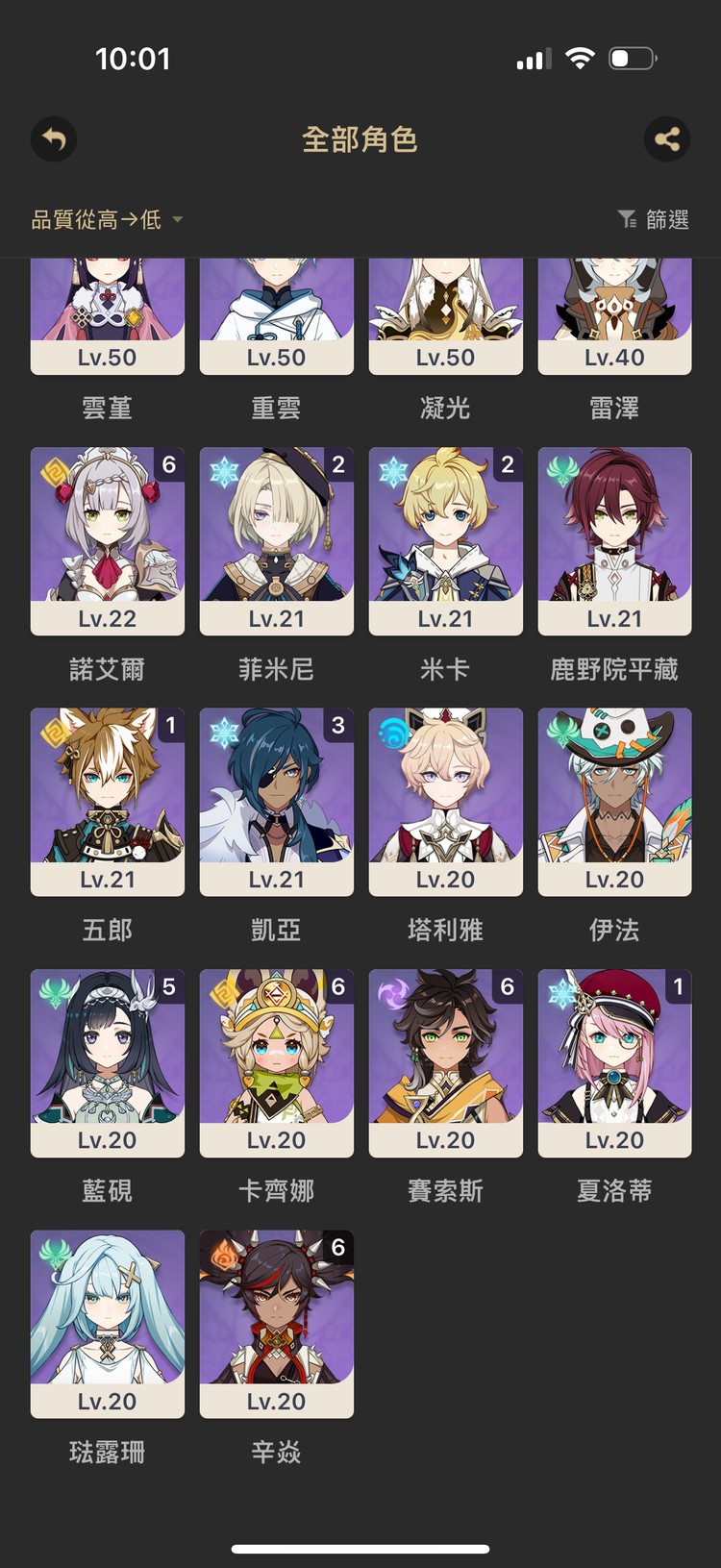View 卡齊娜 character details
This screenshot has width=721, height=1568.
coord(277,1063)
